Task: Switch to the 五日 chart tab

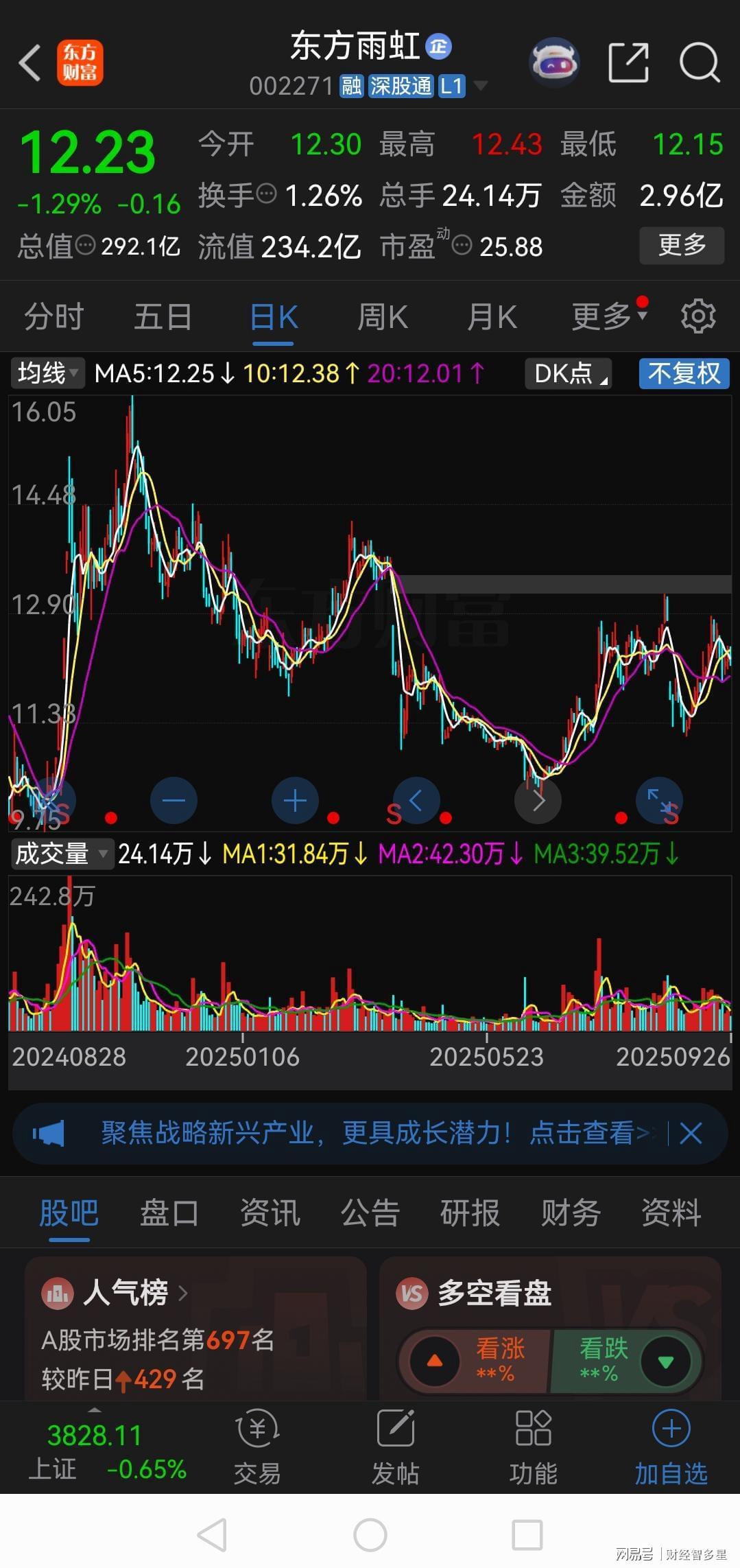Action: (163, 317)
